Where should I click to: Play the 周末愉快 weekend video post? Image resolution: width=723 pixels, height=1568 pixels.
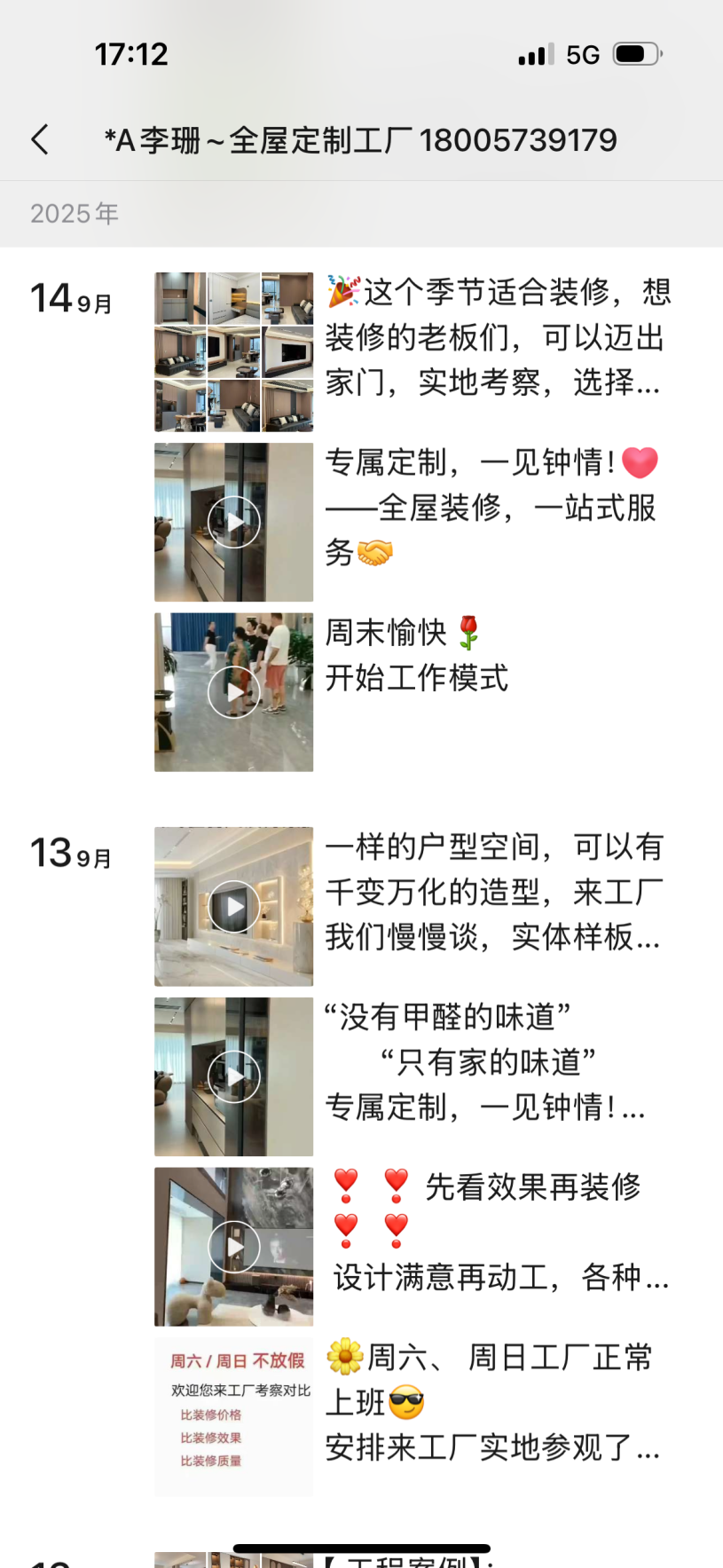(x=233, y=692)
